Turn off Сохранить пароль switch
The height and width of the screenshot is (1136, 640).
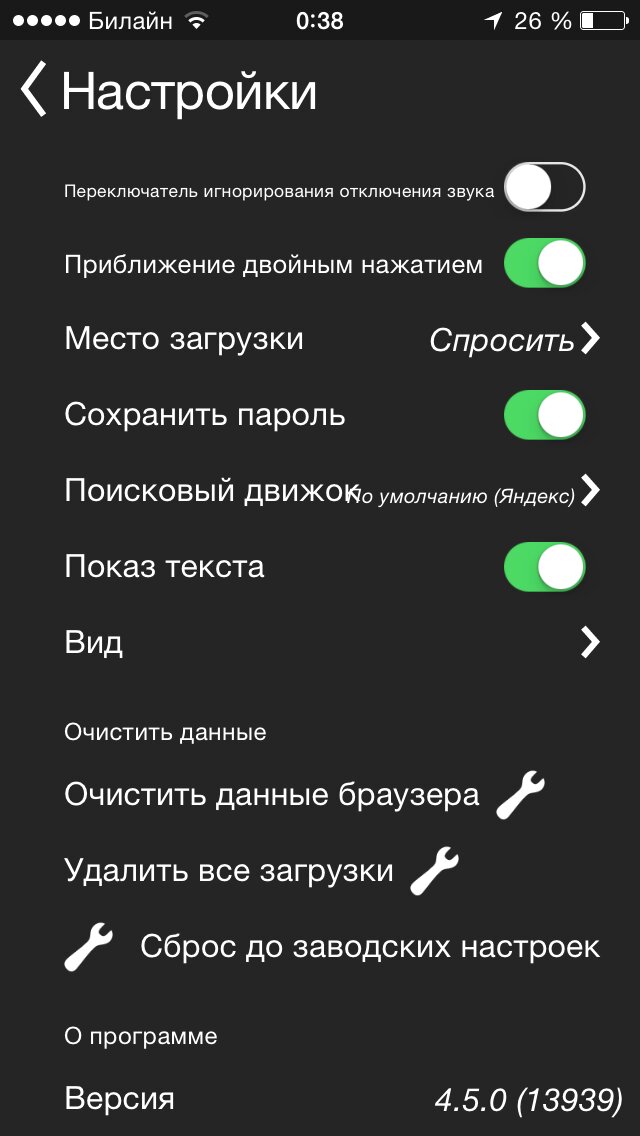[x=544, y=415]
